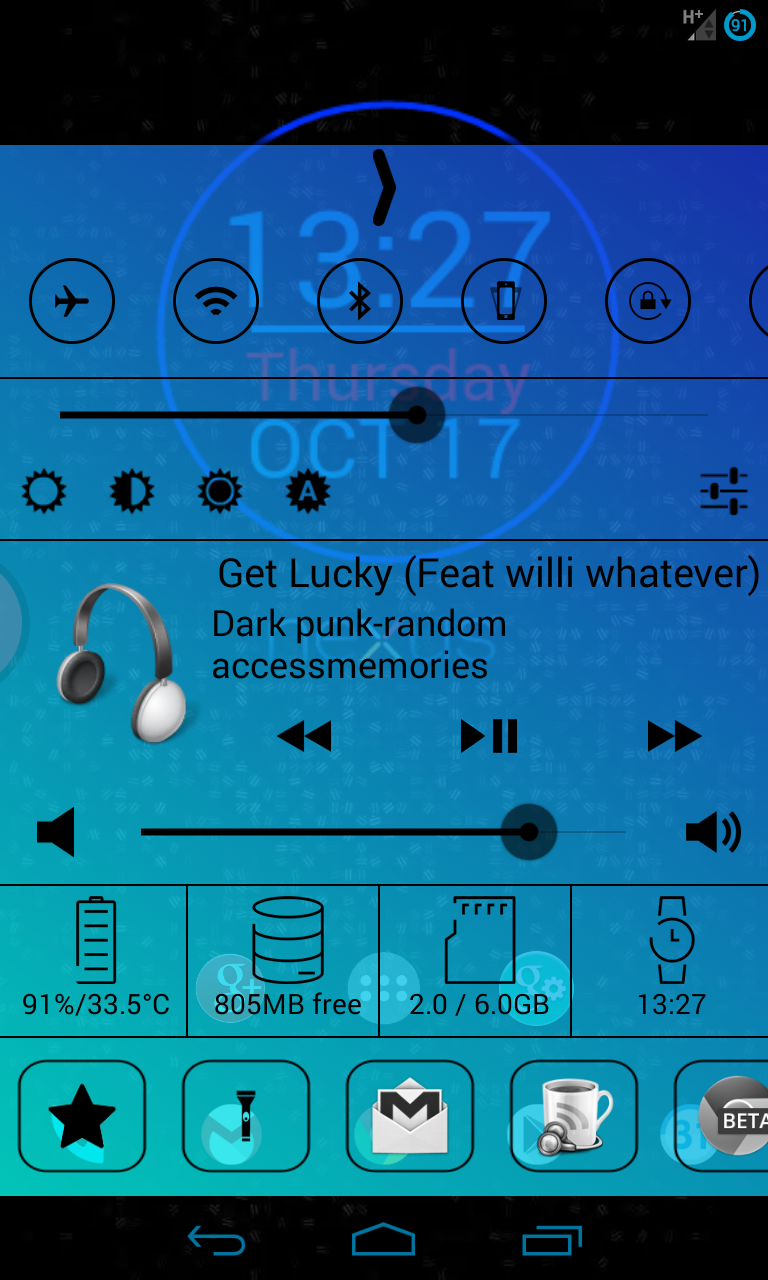The width and height of the screenshot is (768, 1280).
Task: Toggle screen rotation lock
Action: (648, 301)
